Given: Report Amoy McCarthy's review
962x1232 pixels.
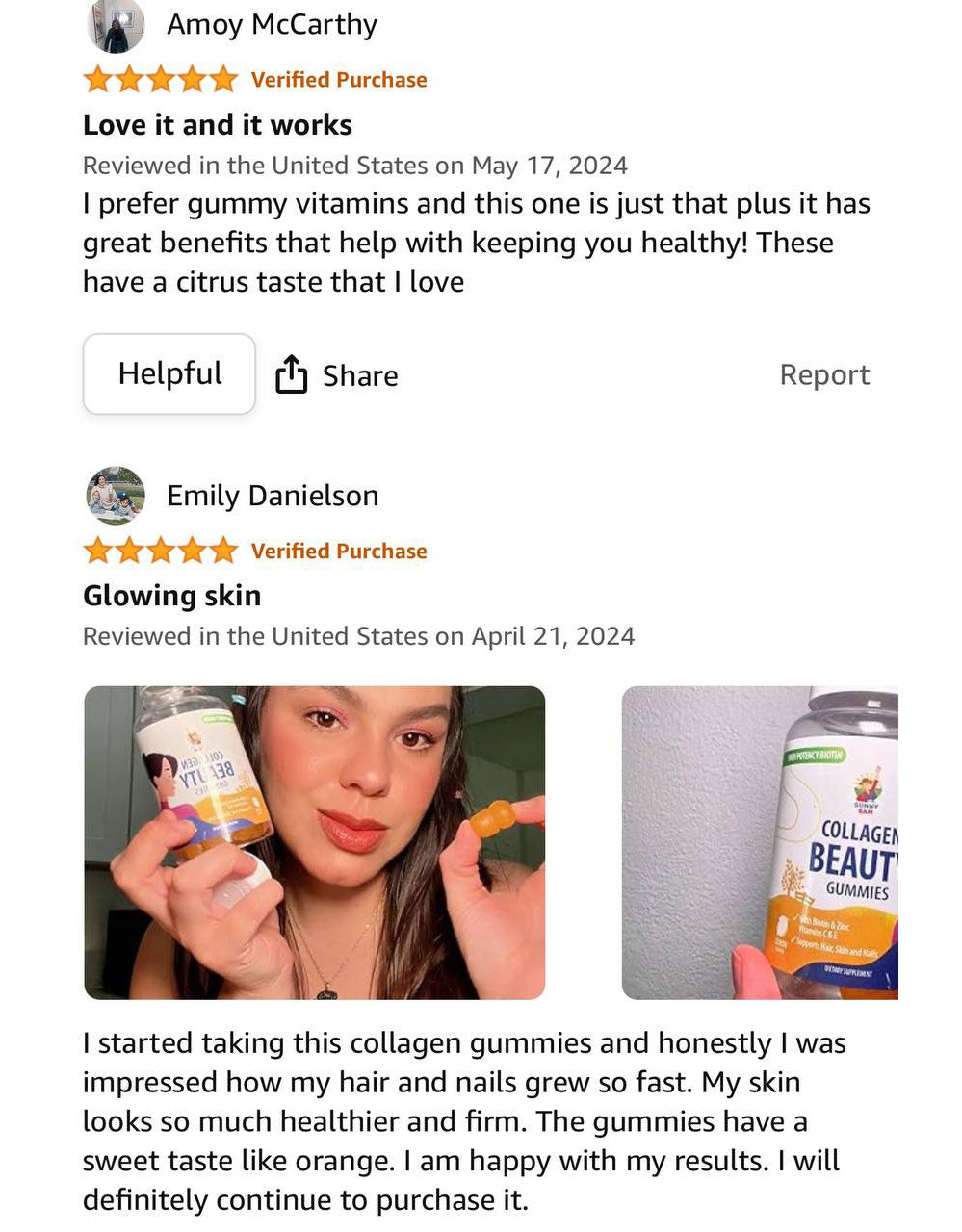Looking at the screenshot, I should tap(823, 374).
